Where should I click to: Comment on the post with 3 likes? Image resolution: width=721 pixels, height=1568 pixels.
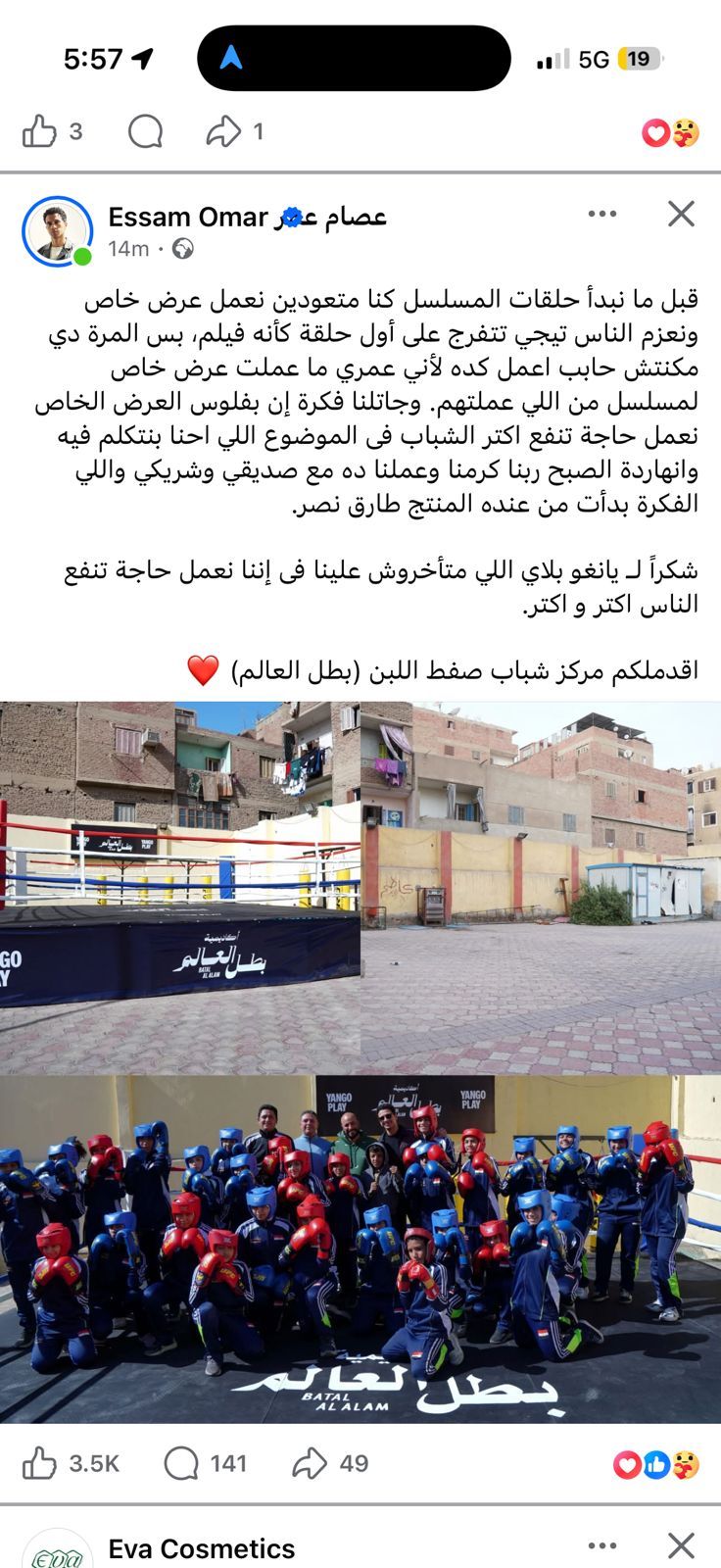(x=145, y=131)
